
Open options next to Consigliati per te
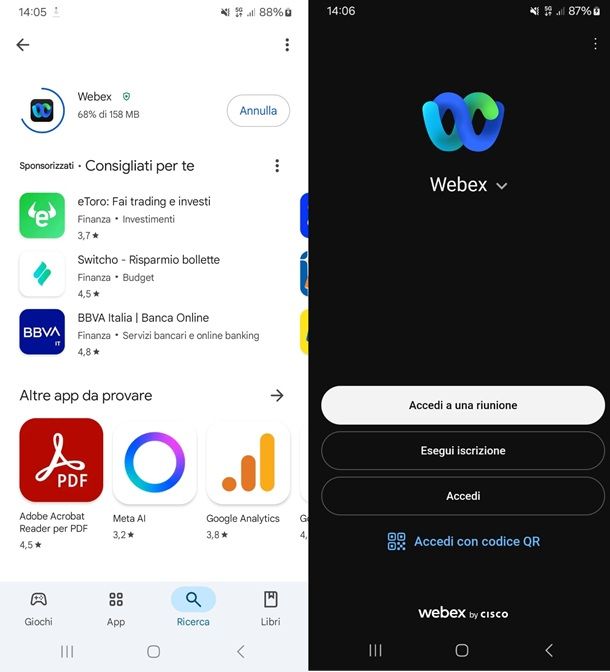(x=277, y=166)
